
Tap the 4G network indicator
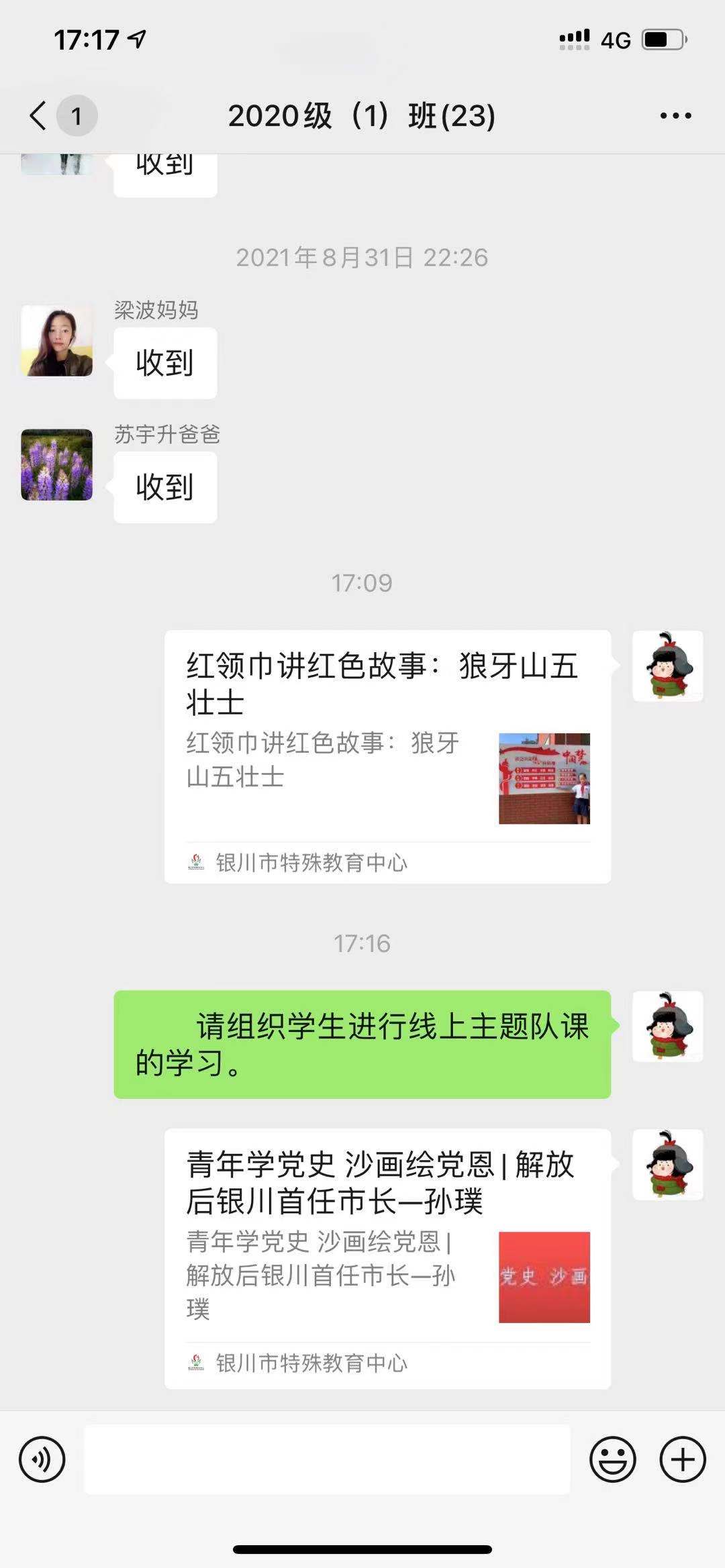(x=615, y=40)
